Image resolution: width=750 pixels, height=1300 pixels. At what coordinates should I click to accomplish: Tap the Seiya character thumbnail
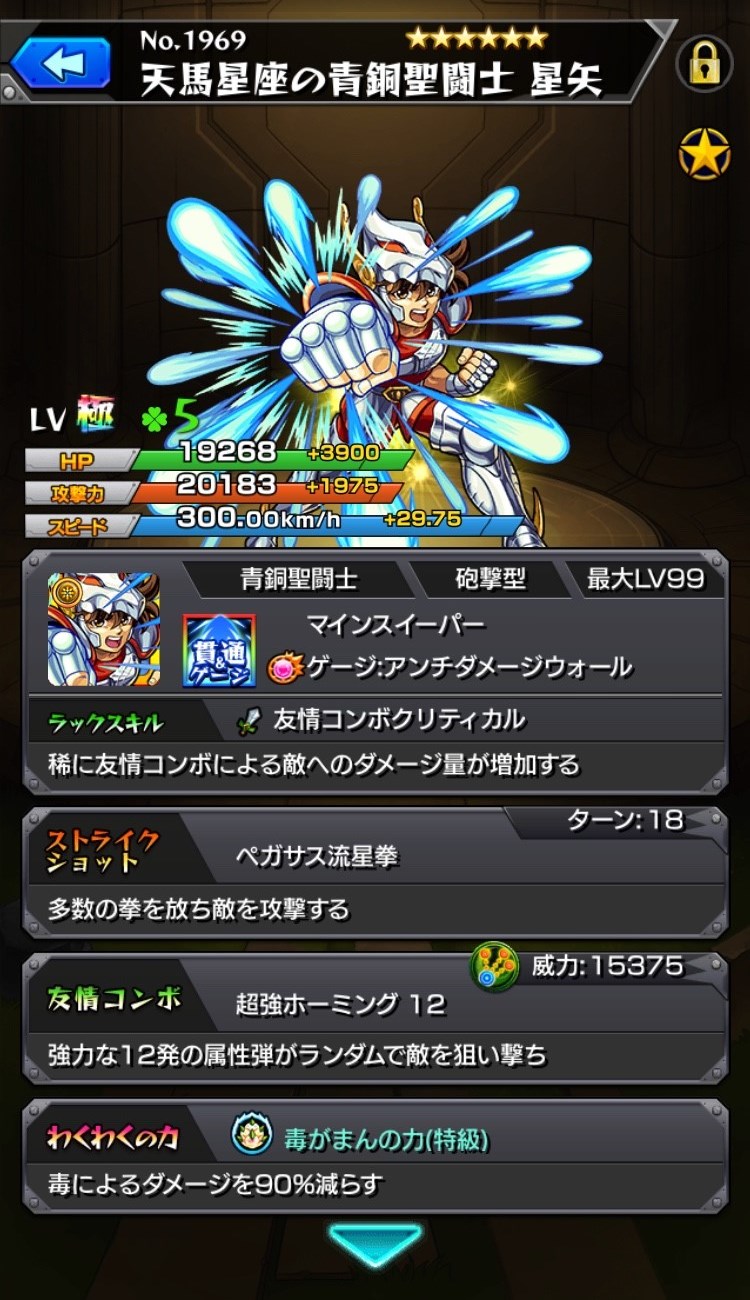click(x=104, y=630)
